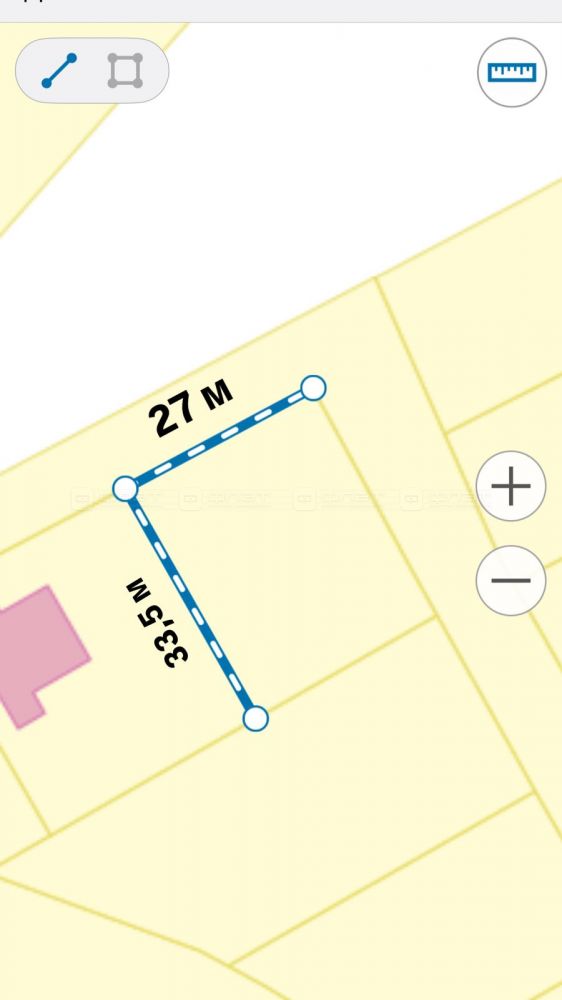This screenshot has width=562, height=1000.
Task: Zoom out the map with minus button
Action: click(511, 580)
